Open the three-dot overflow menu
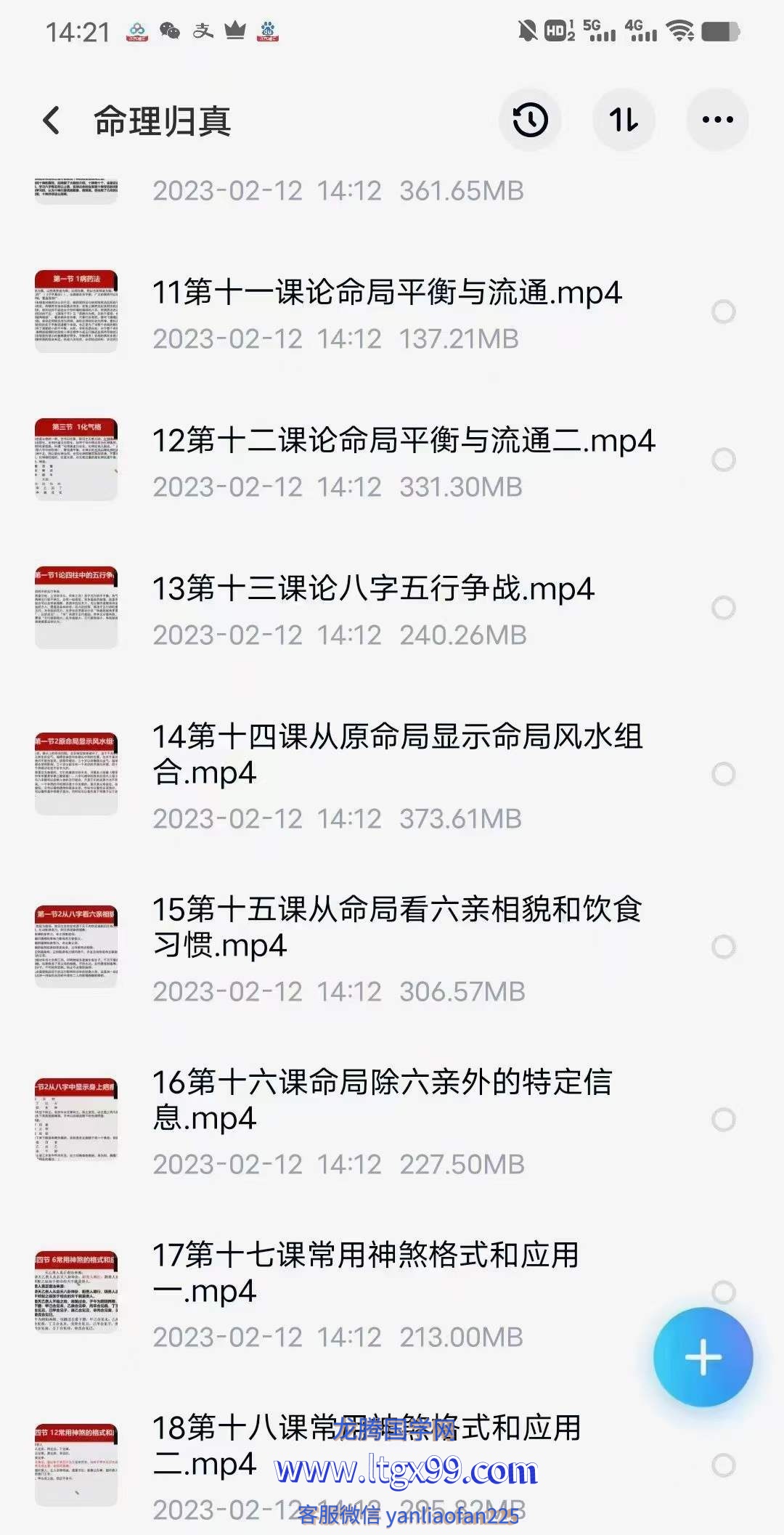The image size is (784, 1535). [x=717, y=120]
